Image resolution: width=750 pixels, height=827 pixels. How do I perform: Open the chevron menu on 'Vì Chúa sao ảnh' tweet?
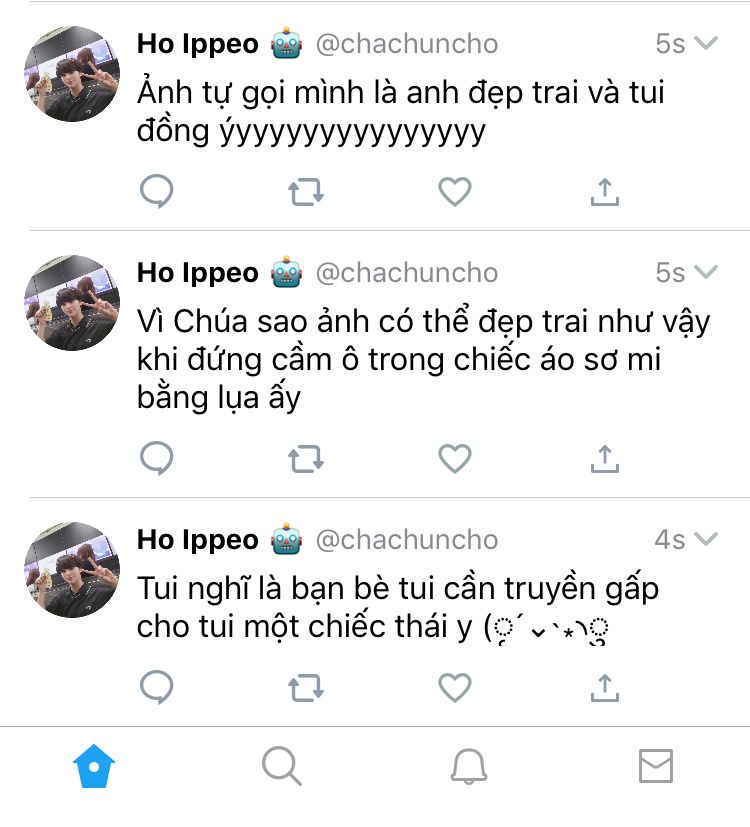(706, 272)
